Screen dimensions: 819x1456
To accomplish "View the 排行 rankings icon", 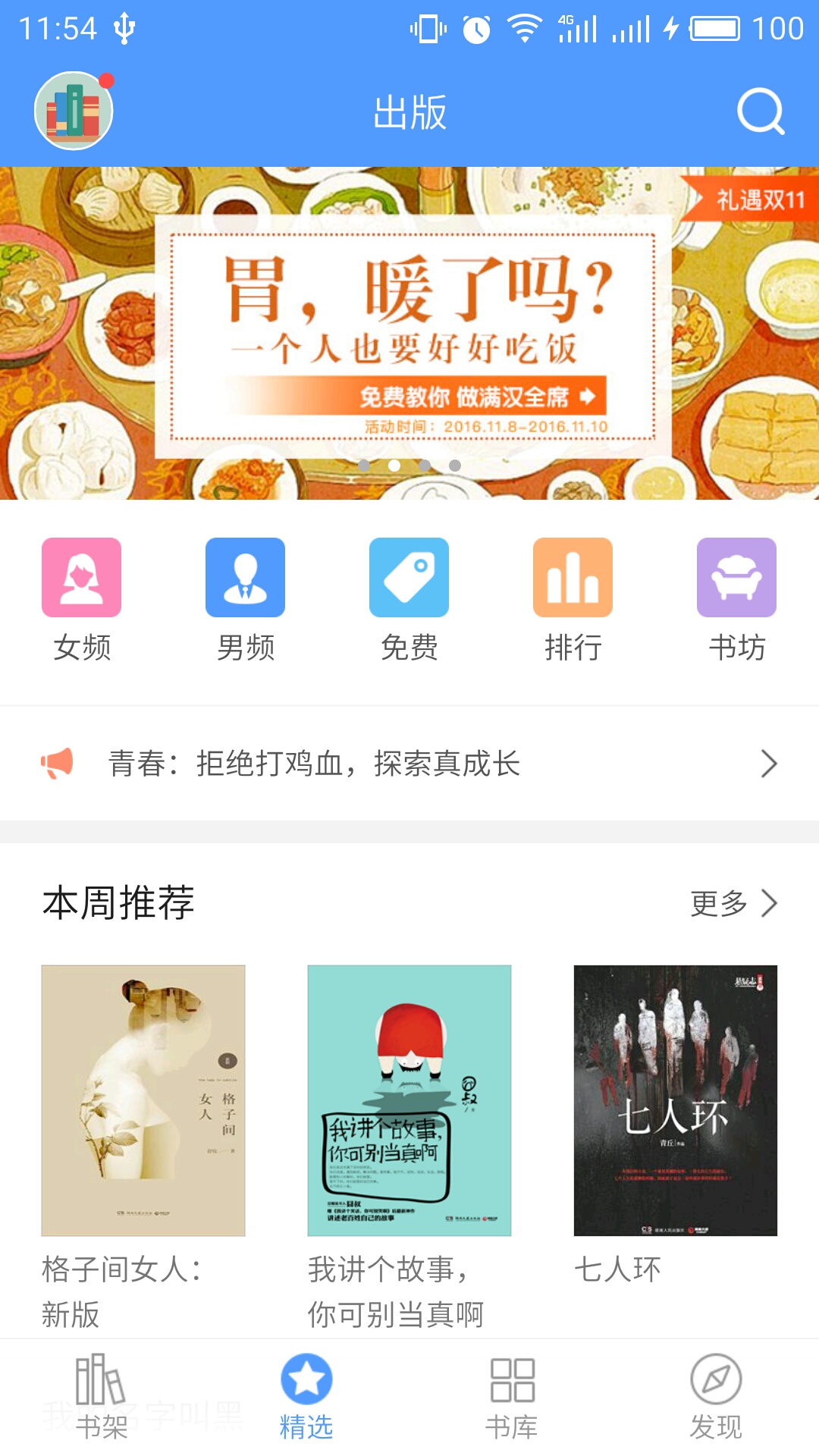I will coord(573,577).
